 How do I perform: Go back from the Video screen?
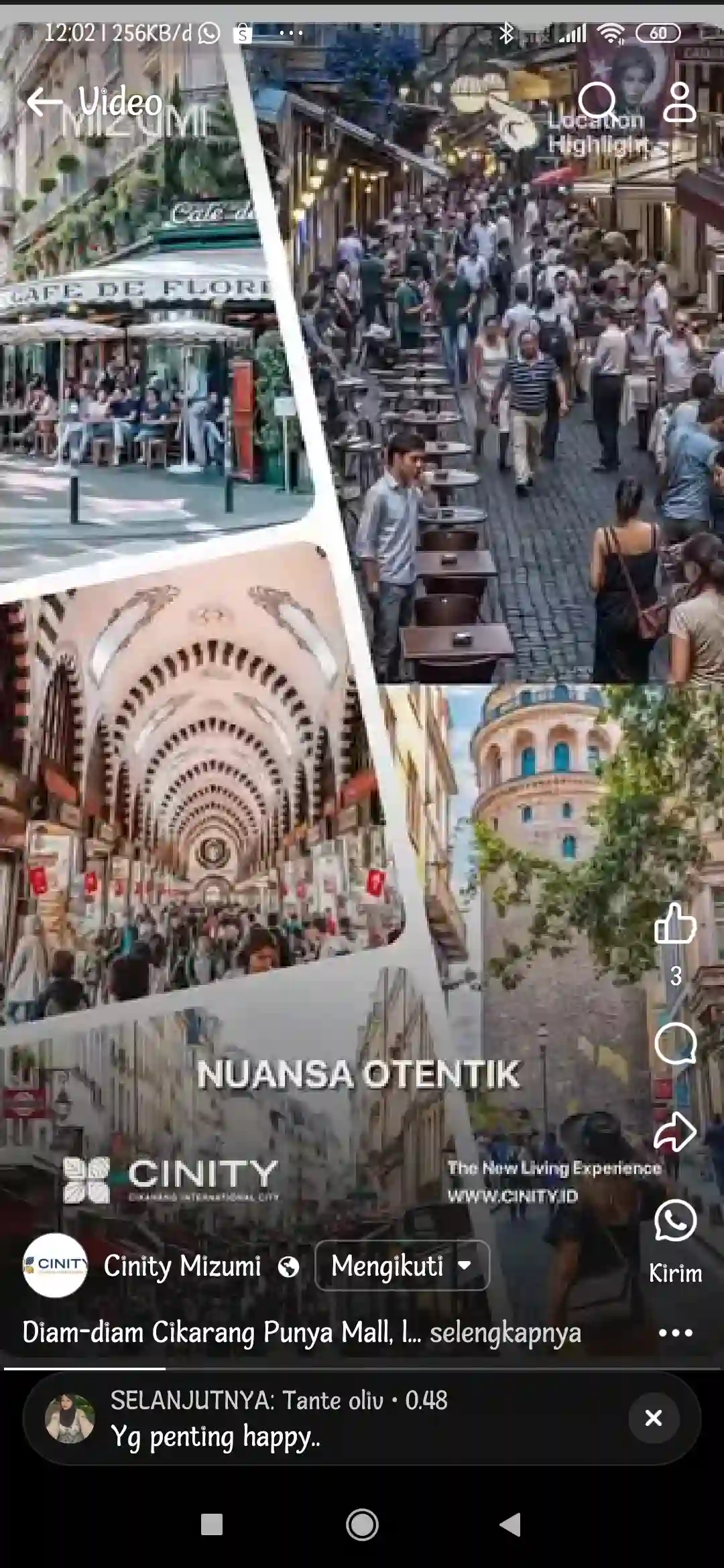[x=44, y=102]
